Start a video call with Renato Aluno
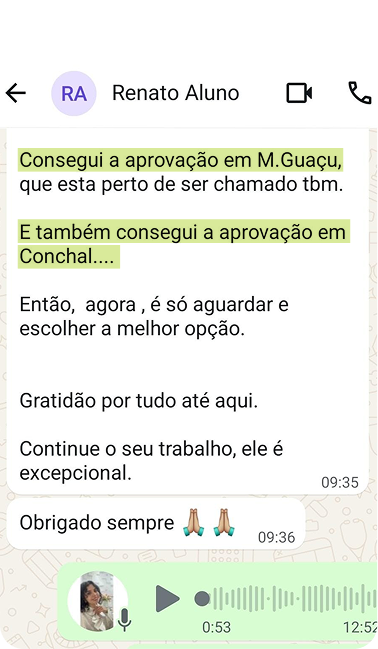The image size is (378, 649). (299, 93)
